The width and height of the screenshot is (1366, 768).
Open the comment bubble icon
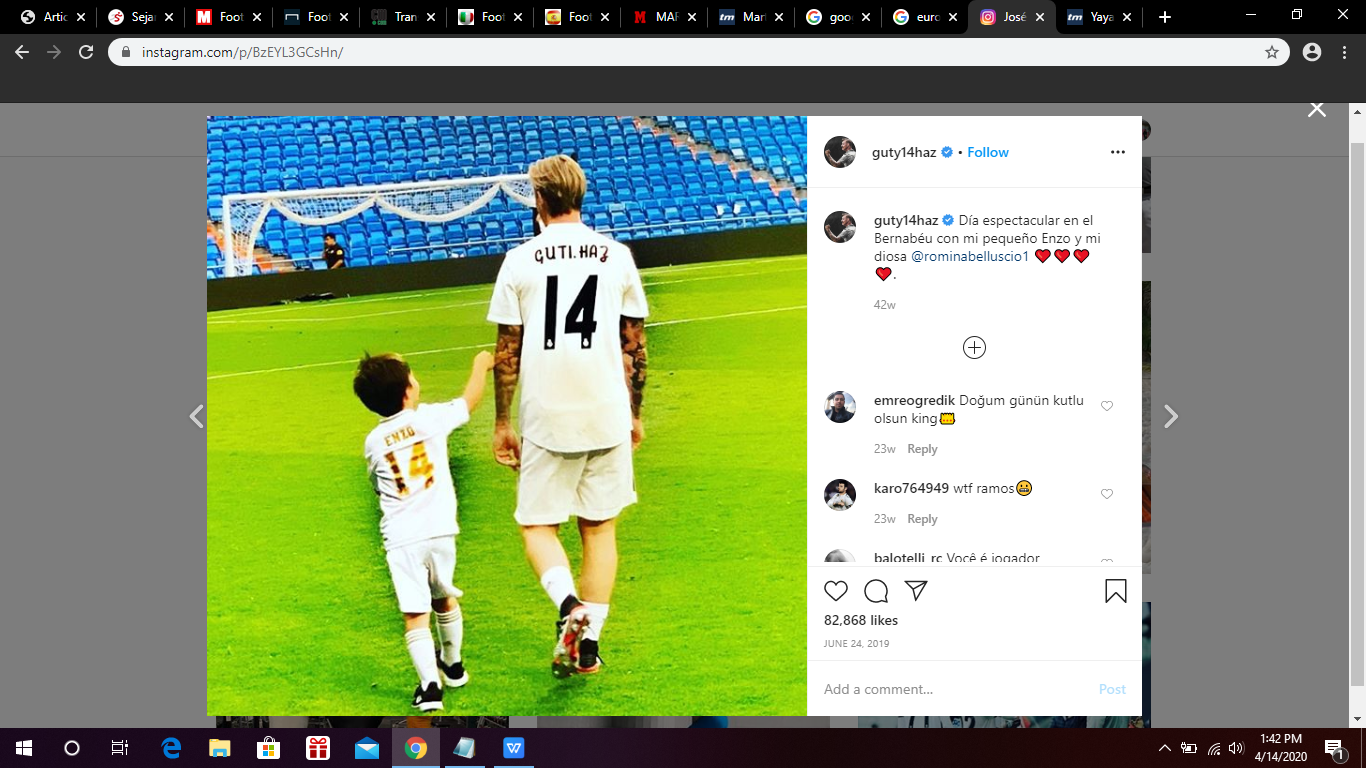pyautogui.click(x=876, y=591)
